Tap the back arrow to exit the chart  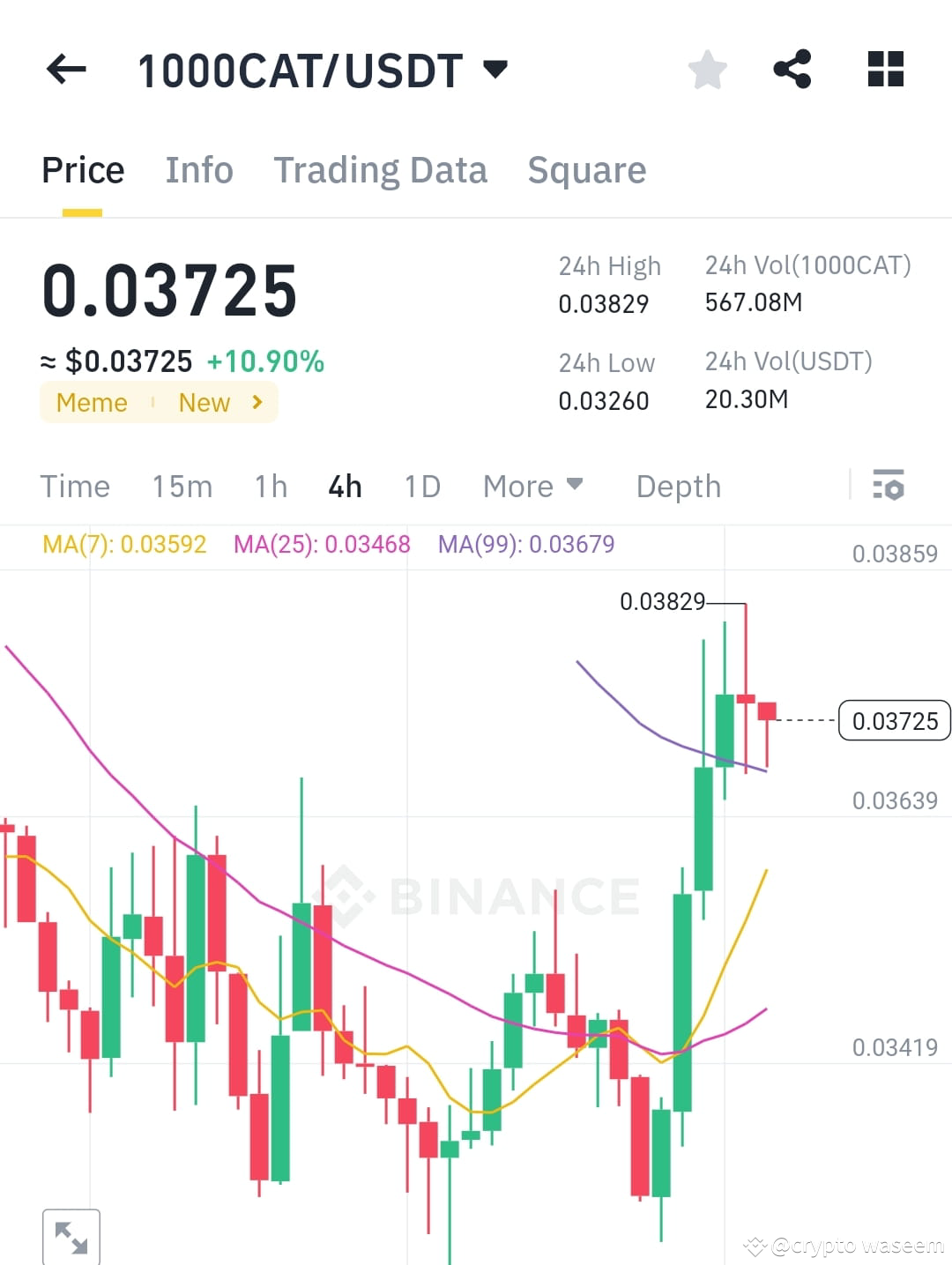coord(64,69)
